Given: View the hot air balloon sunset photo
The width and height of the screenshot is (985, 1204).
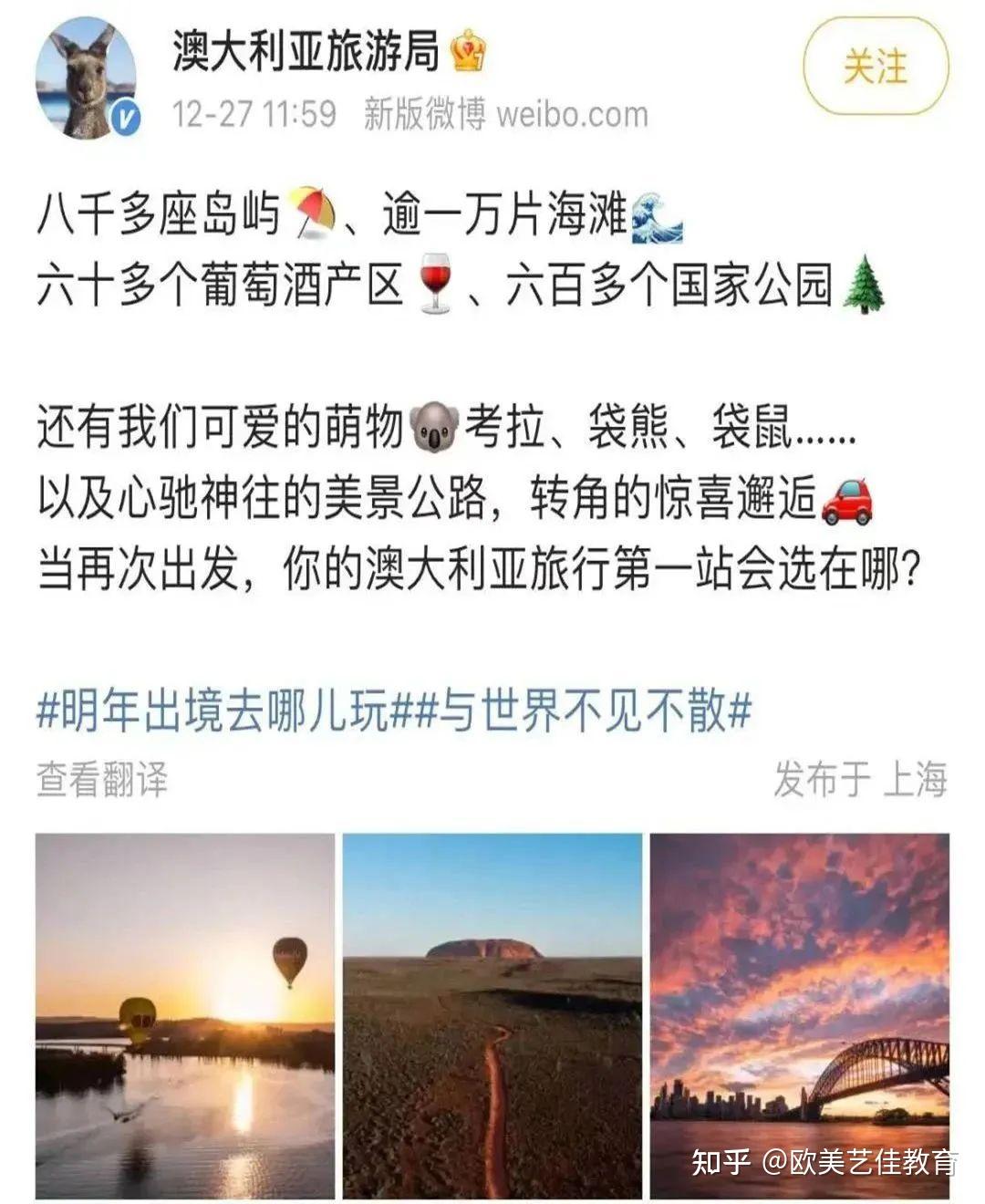Looking at the screenshot, I should [185, 1014].
